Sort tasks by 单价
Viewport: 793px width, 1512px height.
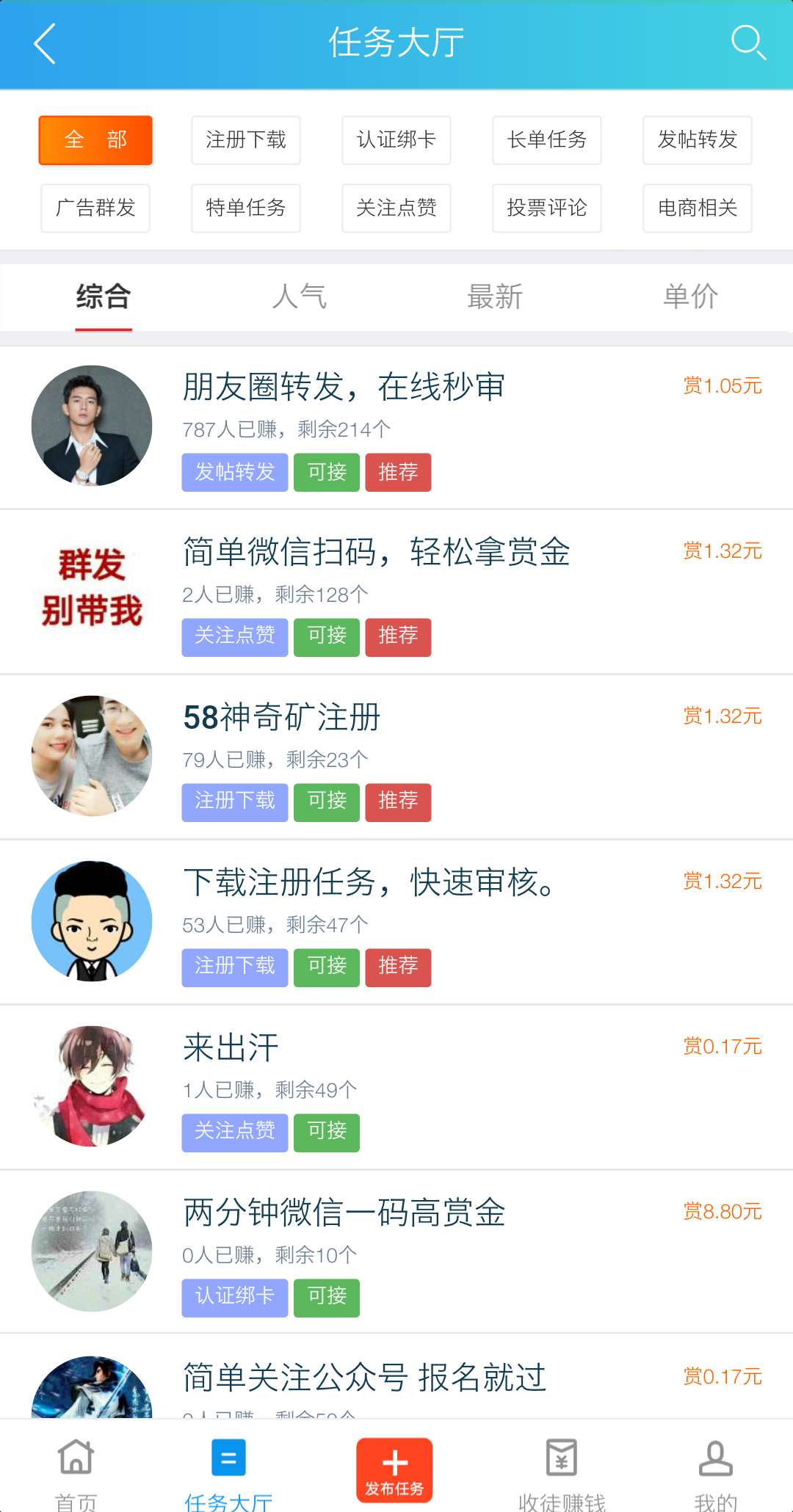[x=689, y=297]
